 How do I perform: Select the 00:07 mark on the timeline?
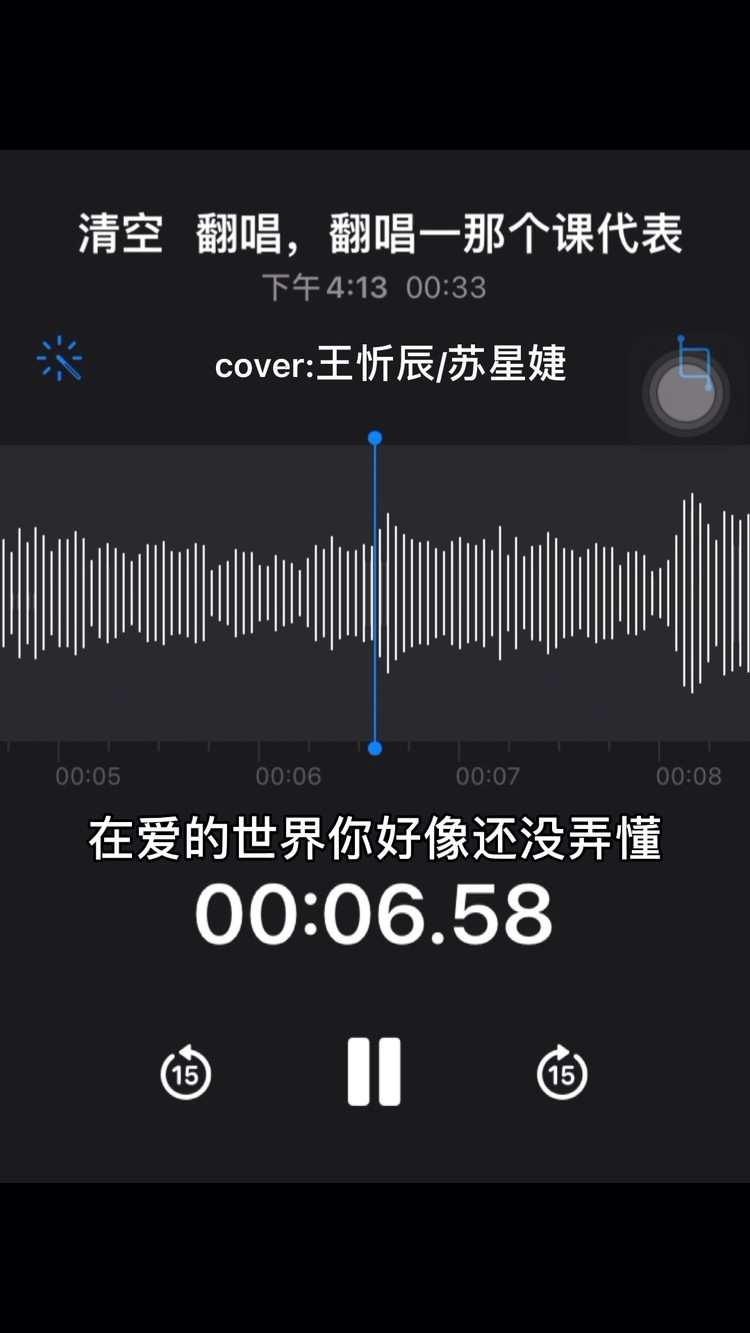click(x=490, y=775)
